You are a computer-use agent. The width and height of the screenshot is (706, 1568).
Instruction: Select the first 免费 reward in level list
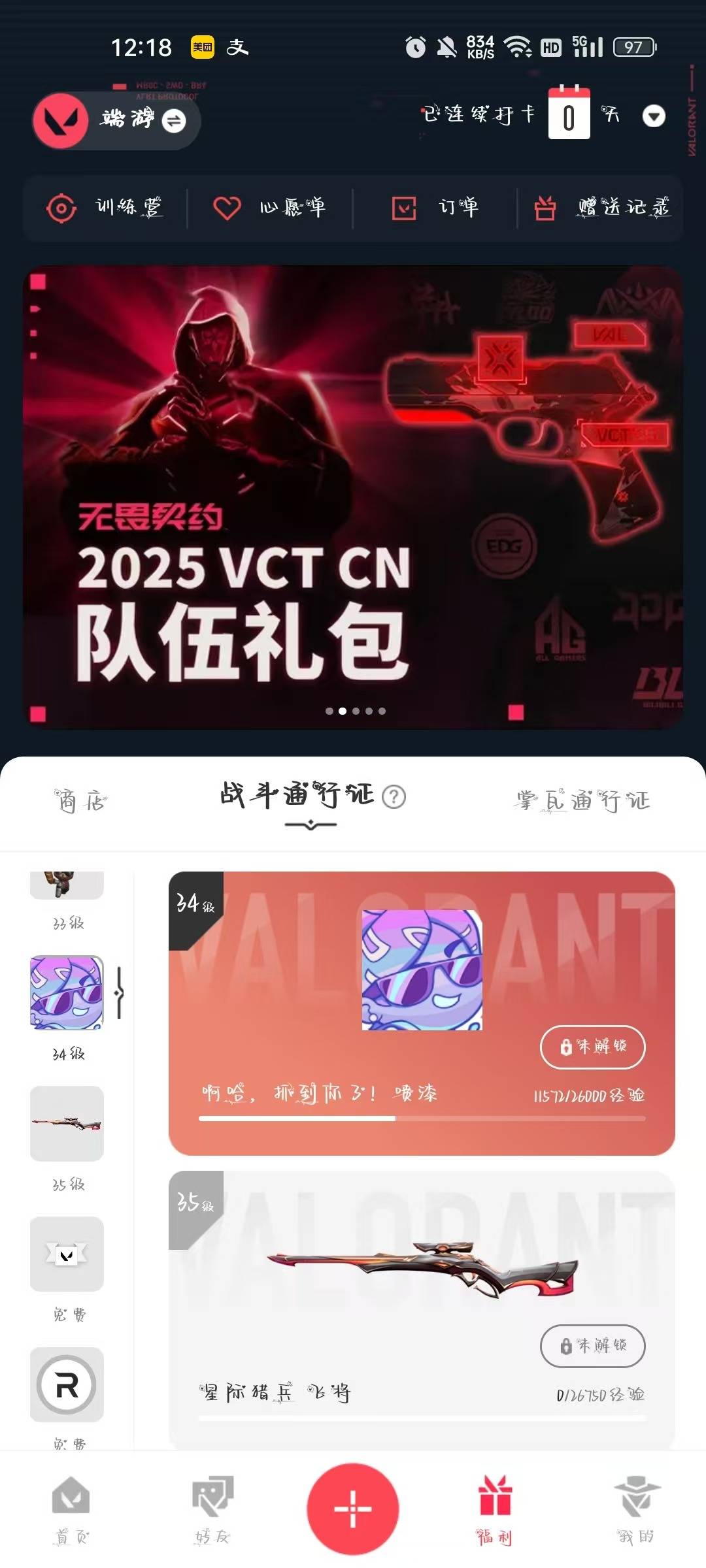pyautogui.click(x=67, y=1254)
